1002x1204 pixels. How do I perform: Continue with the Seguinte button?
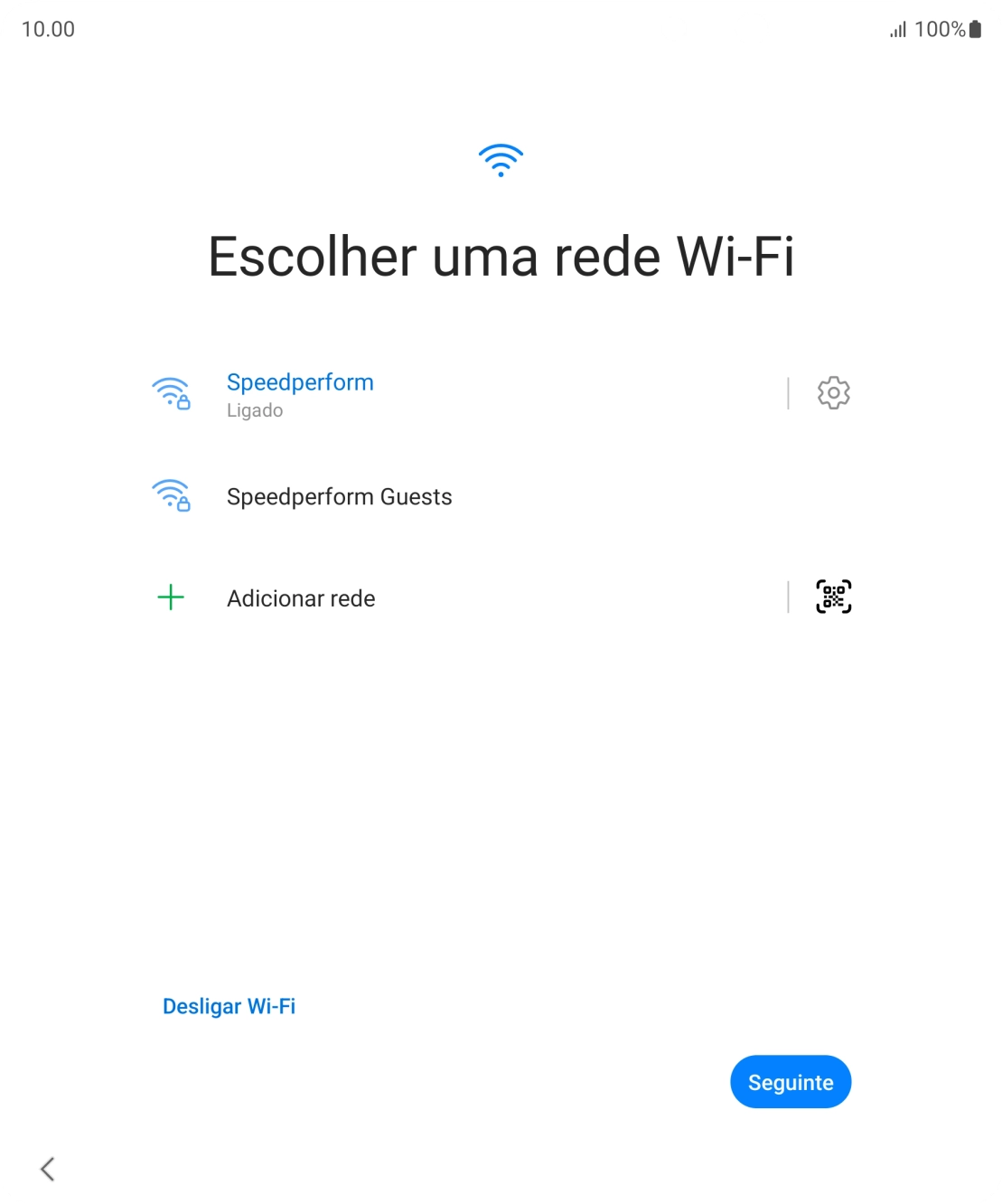click(791, 1082)
